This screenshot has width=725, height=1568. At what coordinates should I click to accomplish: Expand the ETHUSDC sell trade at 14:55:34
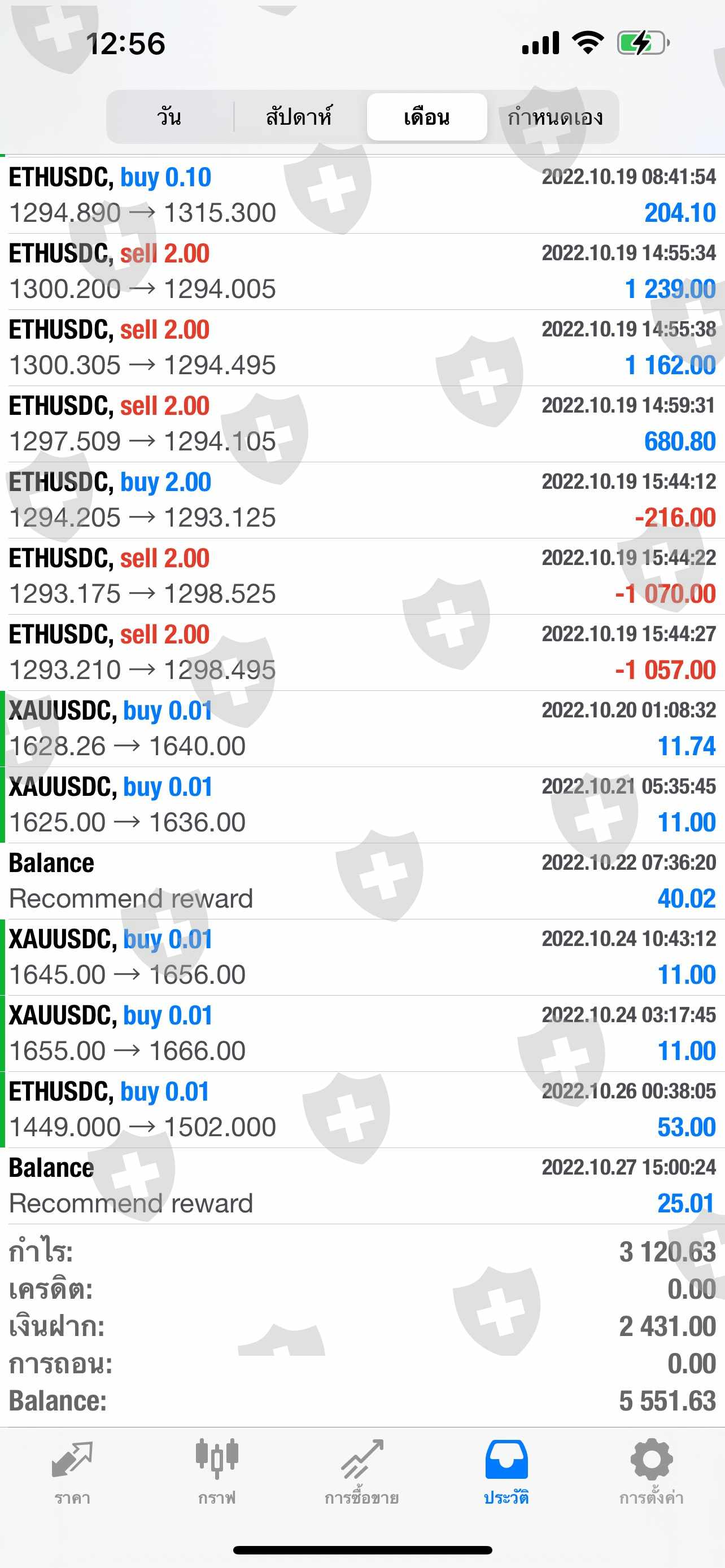362,271
